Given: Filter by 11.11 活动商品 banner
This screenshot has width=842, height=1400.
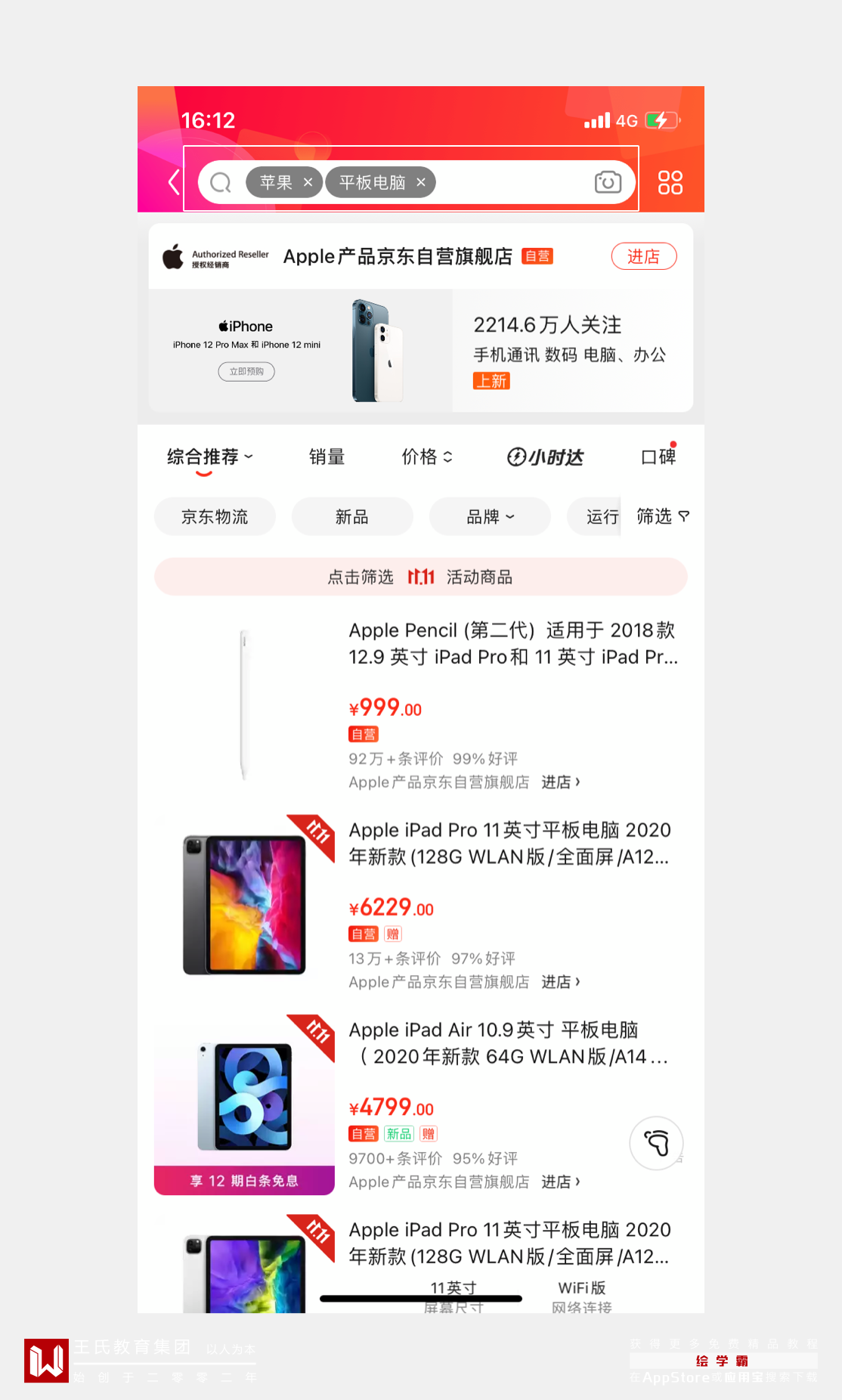Looking at the screenshot, I should [x=420, y=577].
